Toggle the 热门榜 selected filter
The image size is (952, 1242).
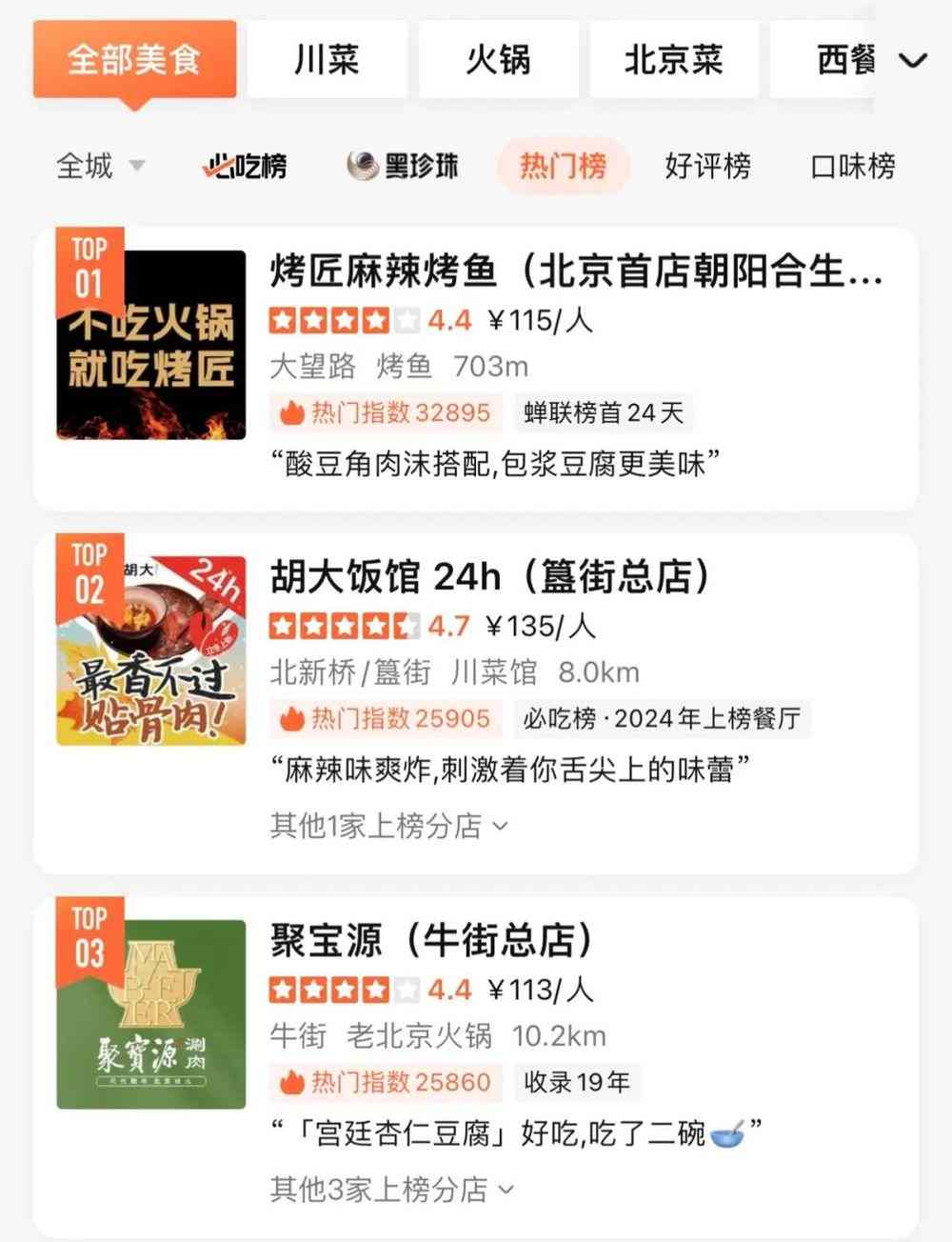coord(564,166)
